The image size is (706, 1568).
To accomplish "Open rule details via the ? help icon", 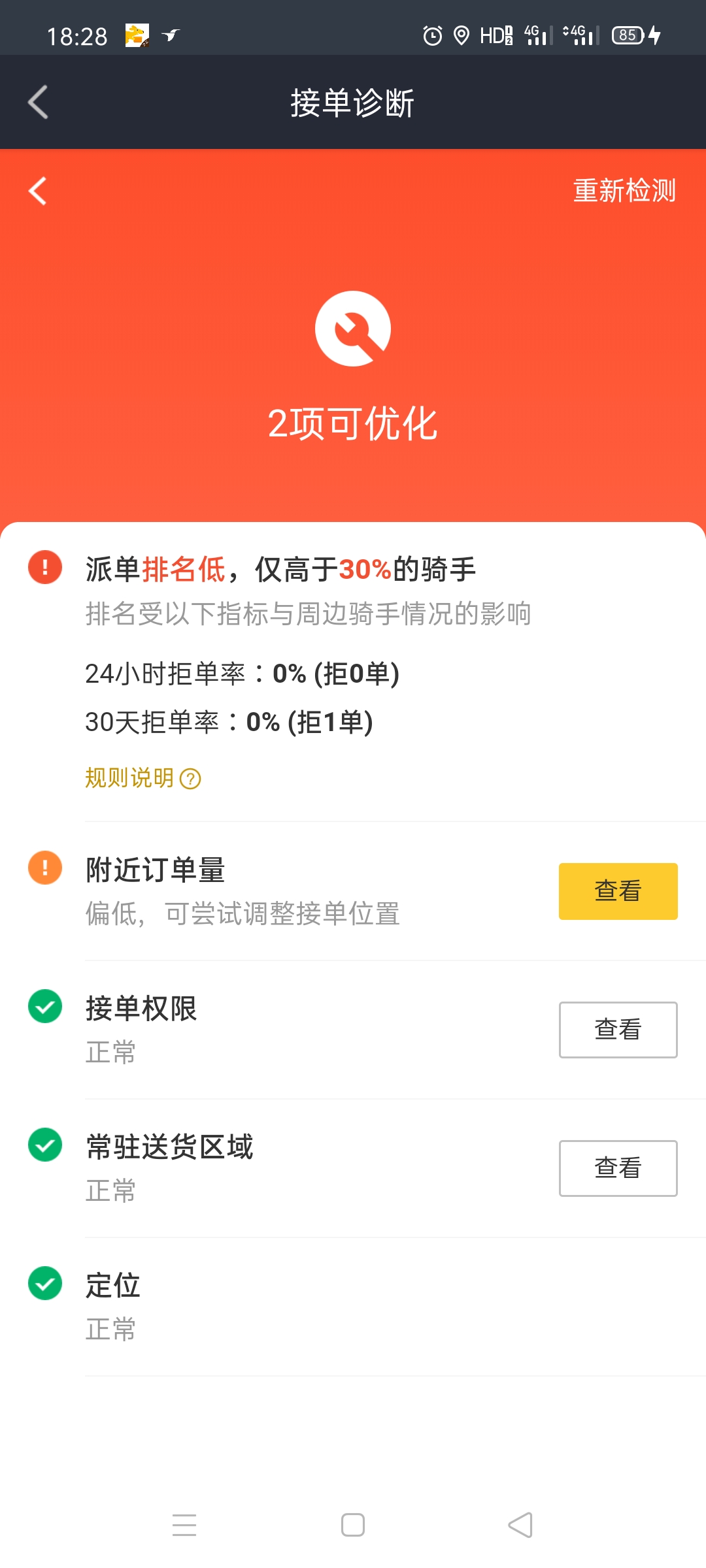I will 190,779.
